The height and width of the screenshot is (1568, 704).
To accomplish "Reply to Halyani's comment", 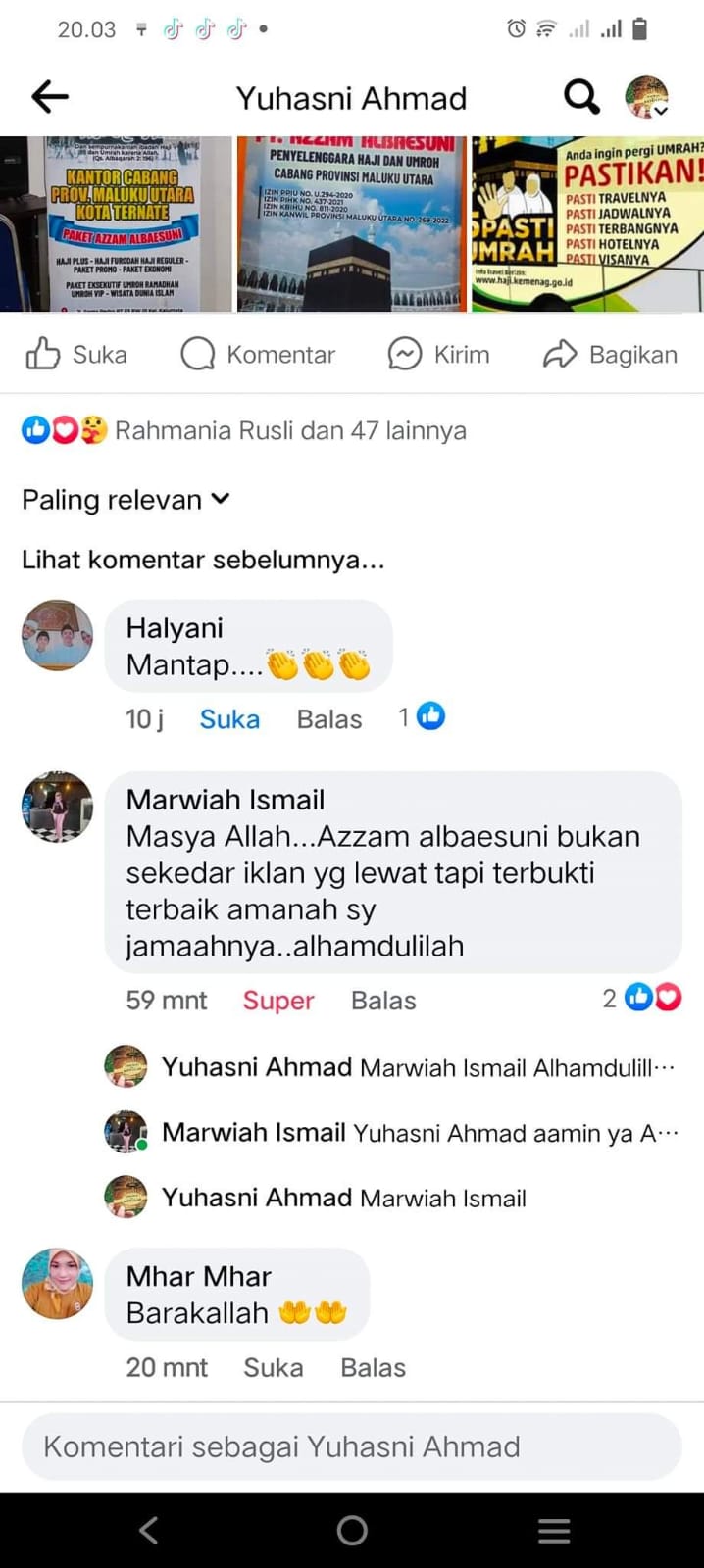I will pyautogui.click(x=329, y=719).
